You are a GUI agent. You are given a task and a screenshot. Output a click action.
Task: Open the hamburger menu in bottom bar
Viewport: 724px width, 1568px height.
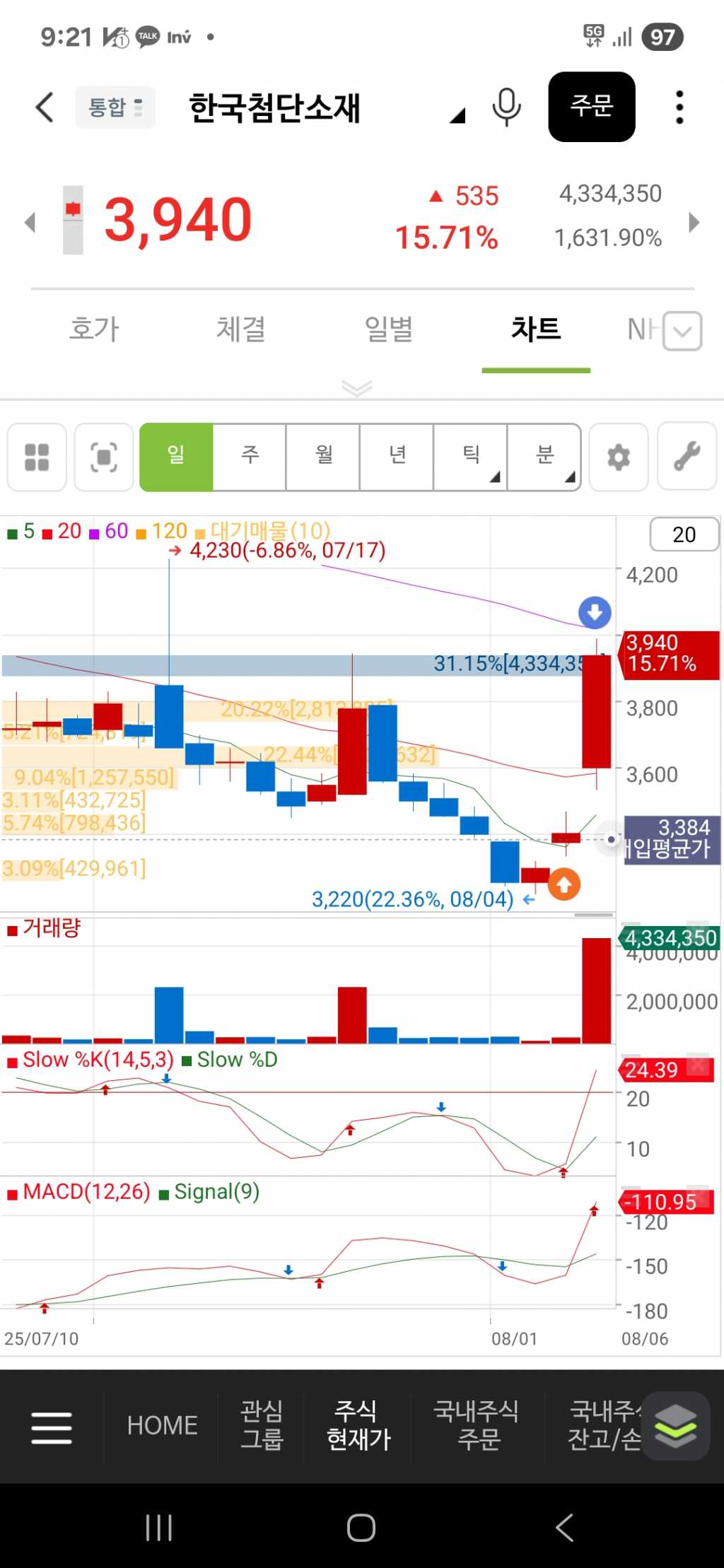(x=52, y=1427)
